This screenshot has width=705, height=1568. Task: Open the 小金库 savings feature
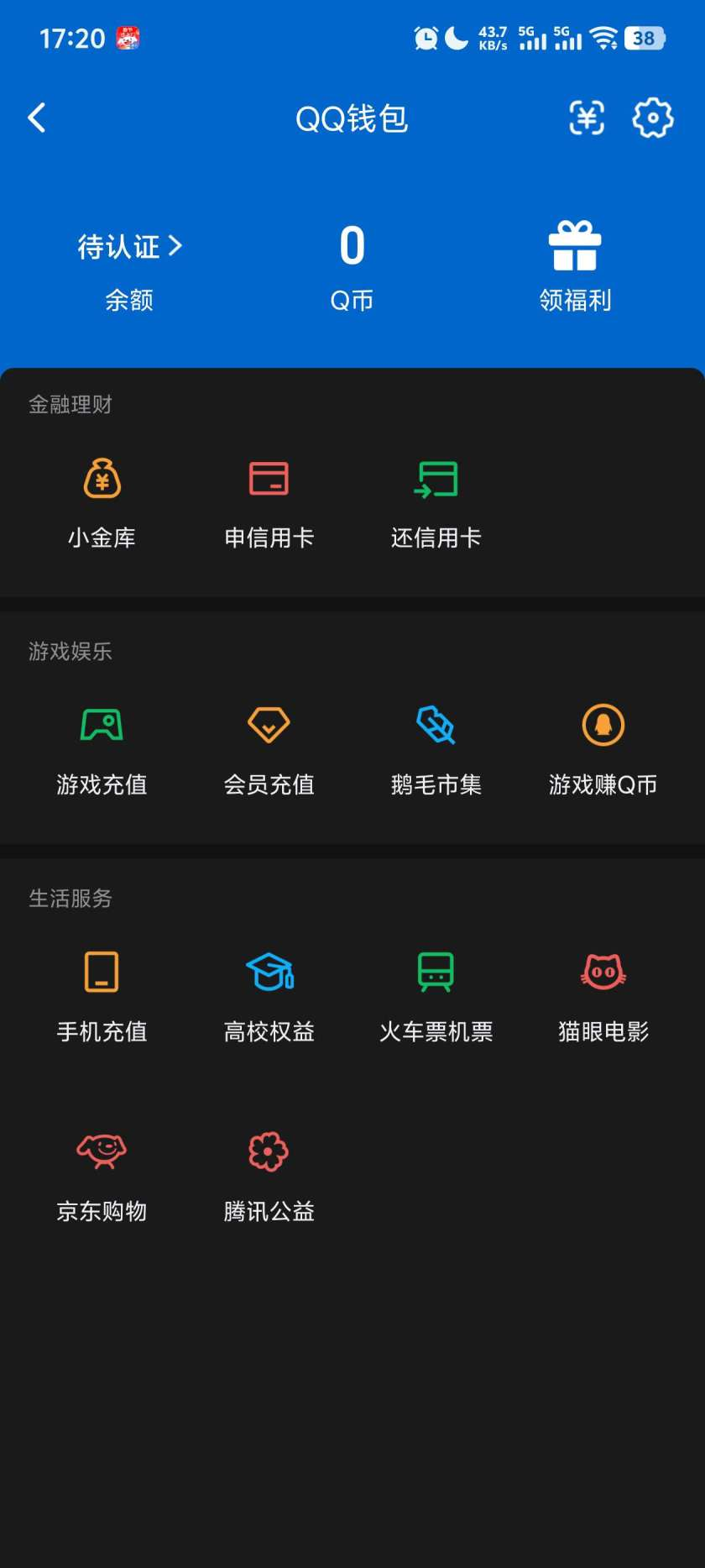(101, 500)
